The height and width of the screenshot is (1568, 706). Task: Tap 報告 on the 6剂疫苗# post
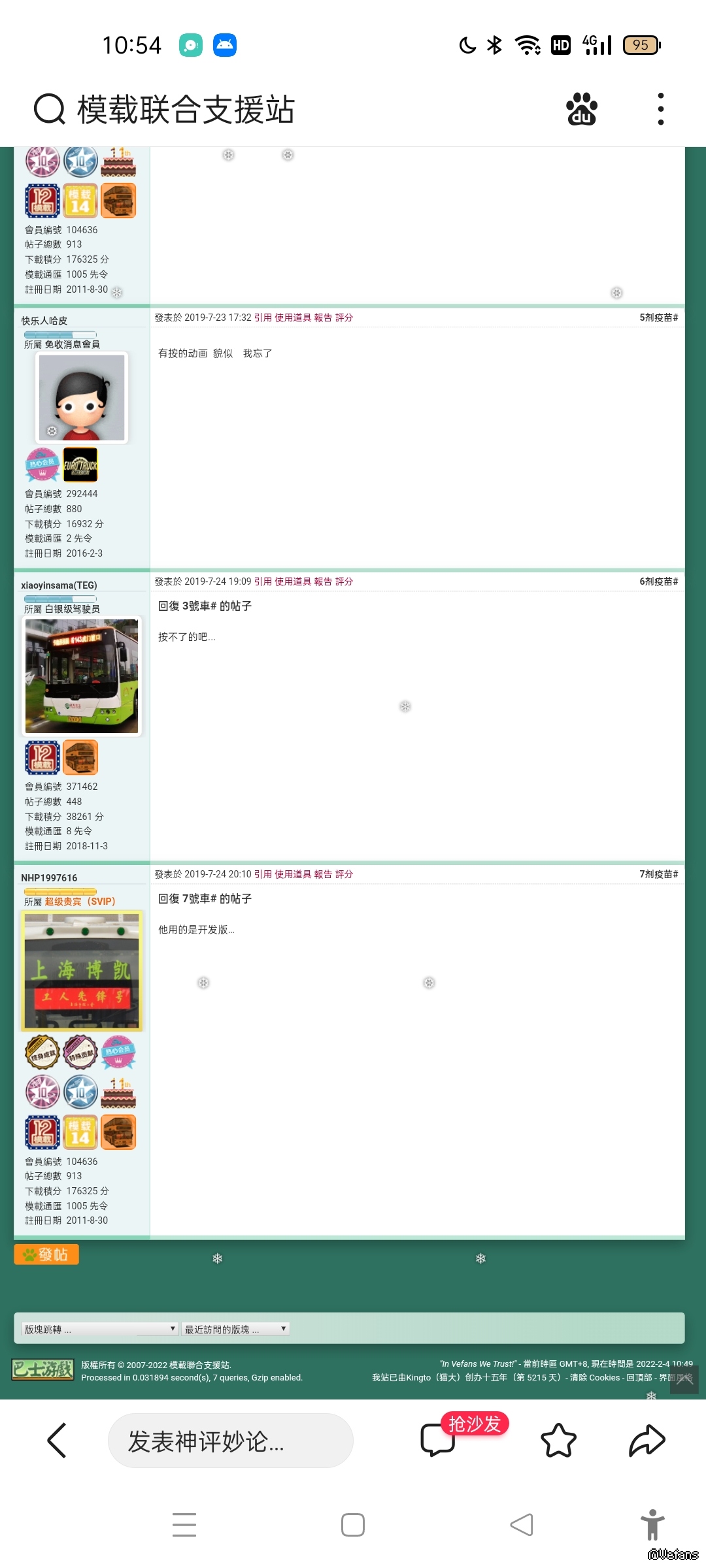(x=323, y=581)
